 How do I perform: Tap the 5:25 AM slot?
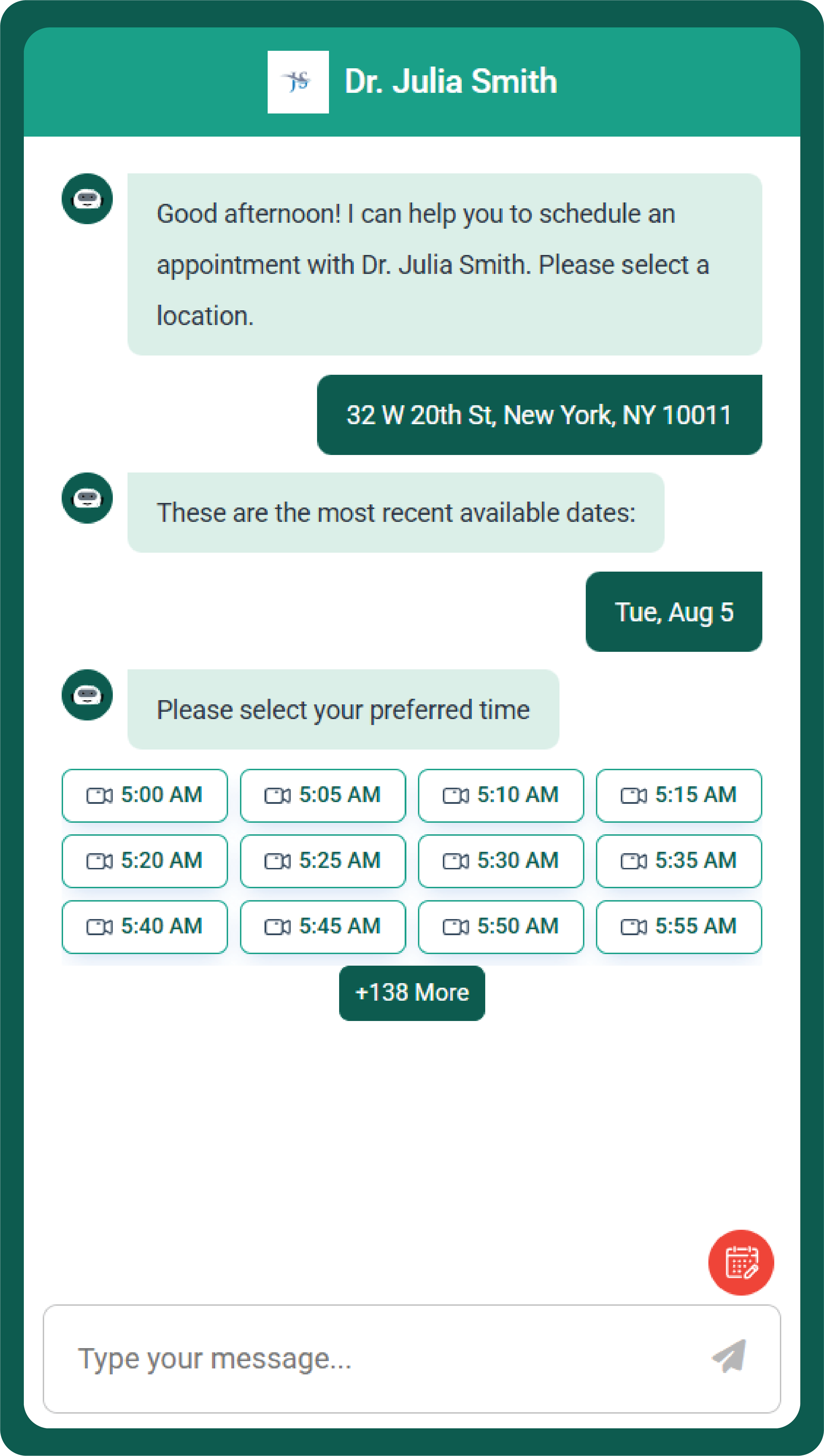point(323,861)
